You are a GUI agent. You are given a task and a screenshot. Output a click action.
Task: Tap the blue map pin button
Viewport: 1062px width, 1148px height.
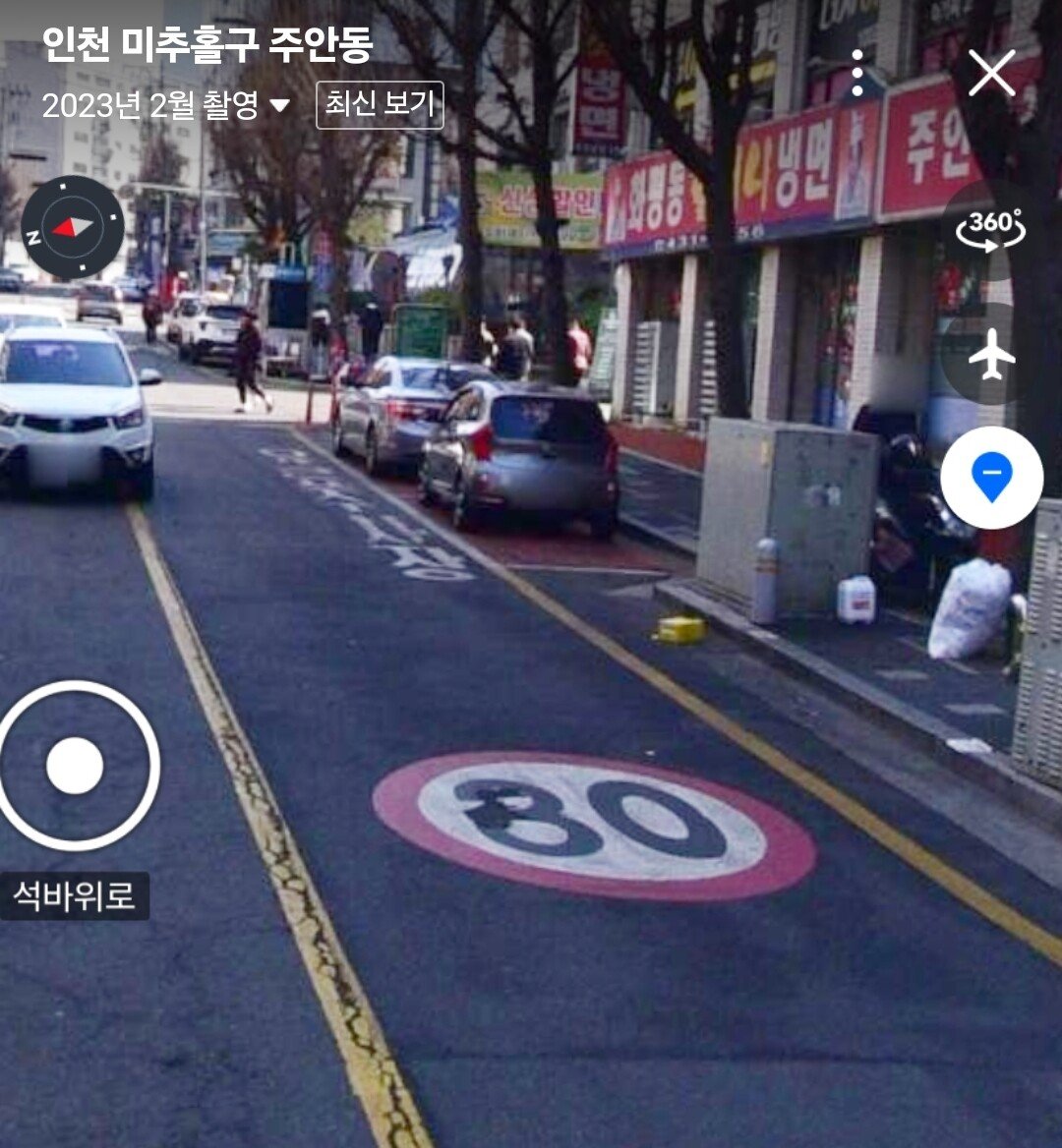coord(991,478)
